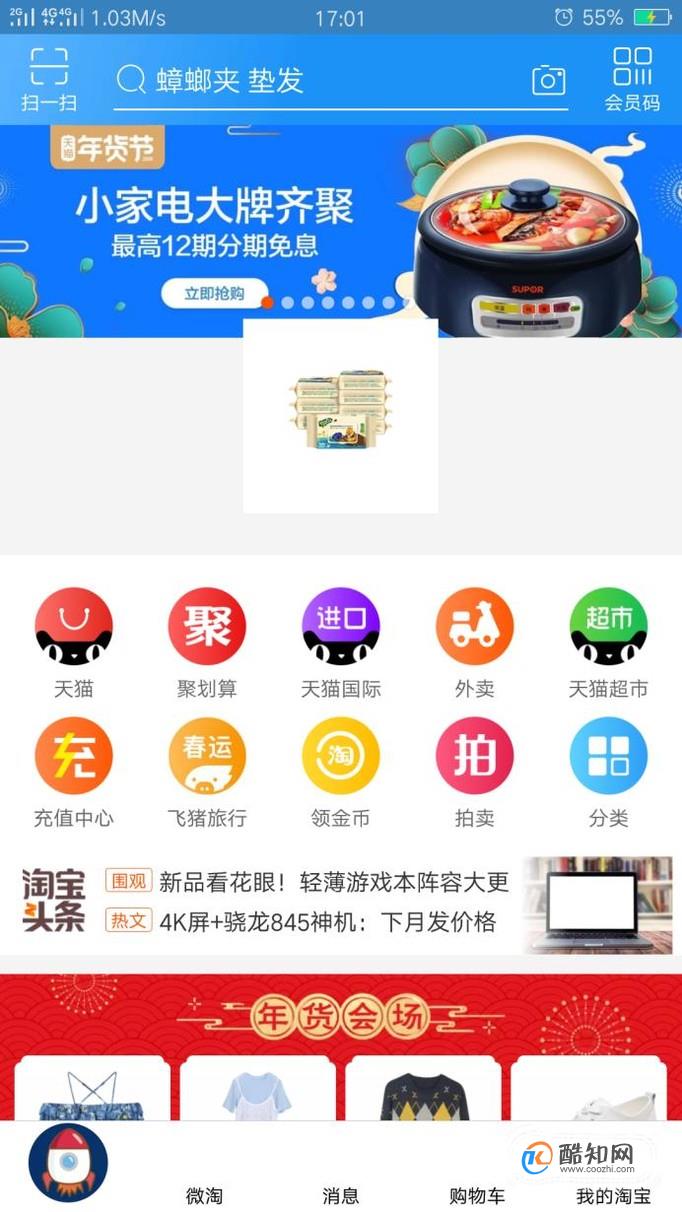Open the 天猫 shortcut
The width and height of the screenshot is (682, 1212).
coord(73,640)
